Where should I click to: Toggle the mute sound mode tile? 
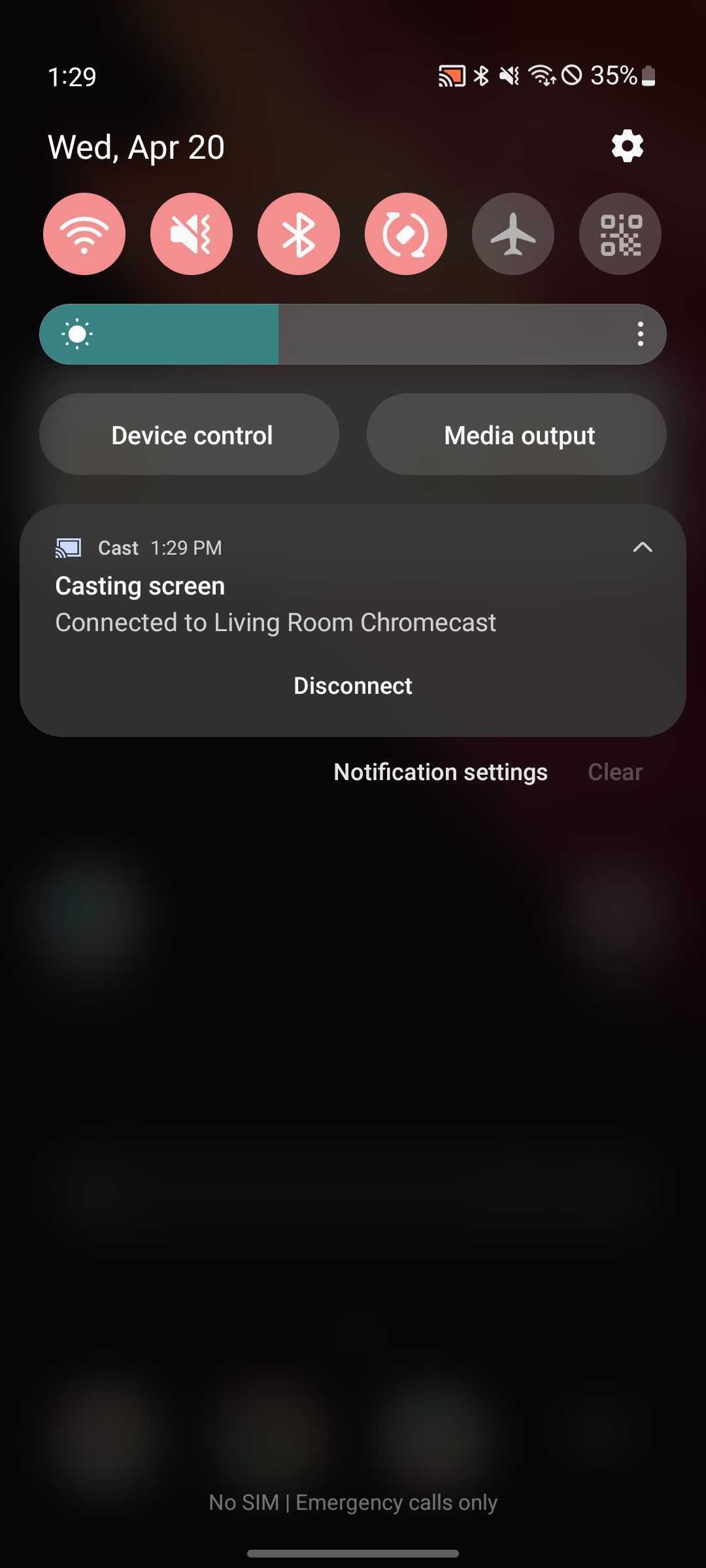pyautogui.click(x=192, y=234)
